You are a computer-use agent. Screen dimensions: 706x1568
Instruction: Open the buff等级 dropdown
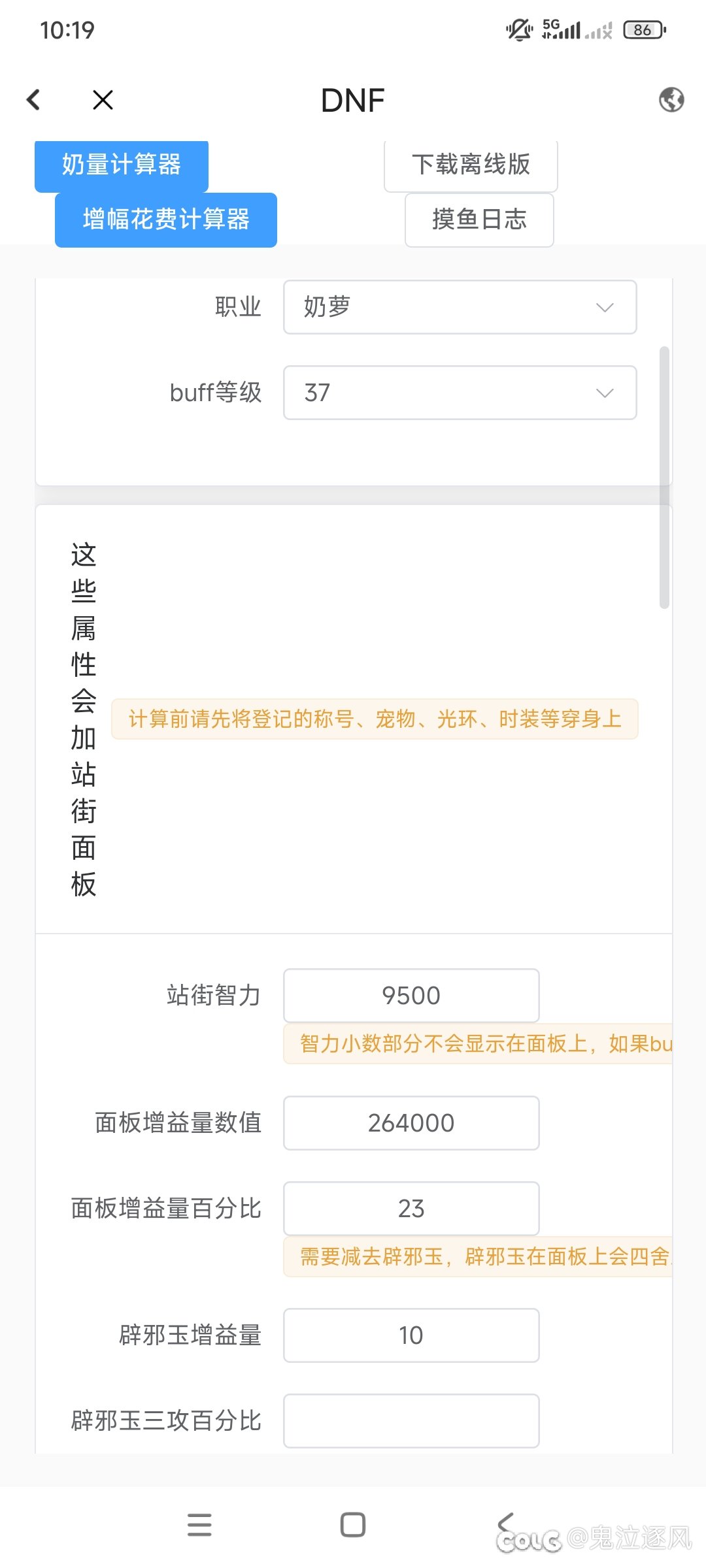tap(460, 393)
